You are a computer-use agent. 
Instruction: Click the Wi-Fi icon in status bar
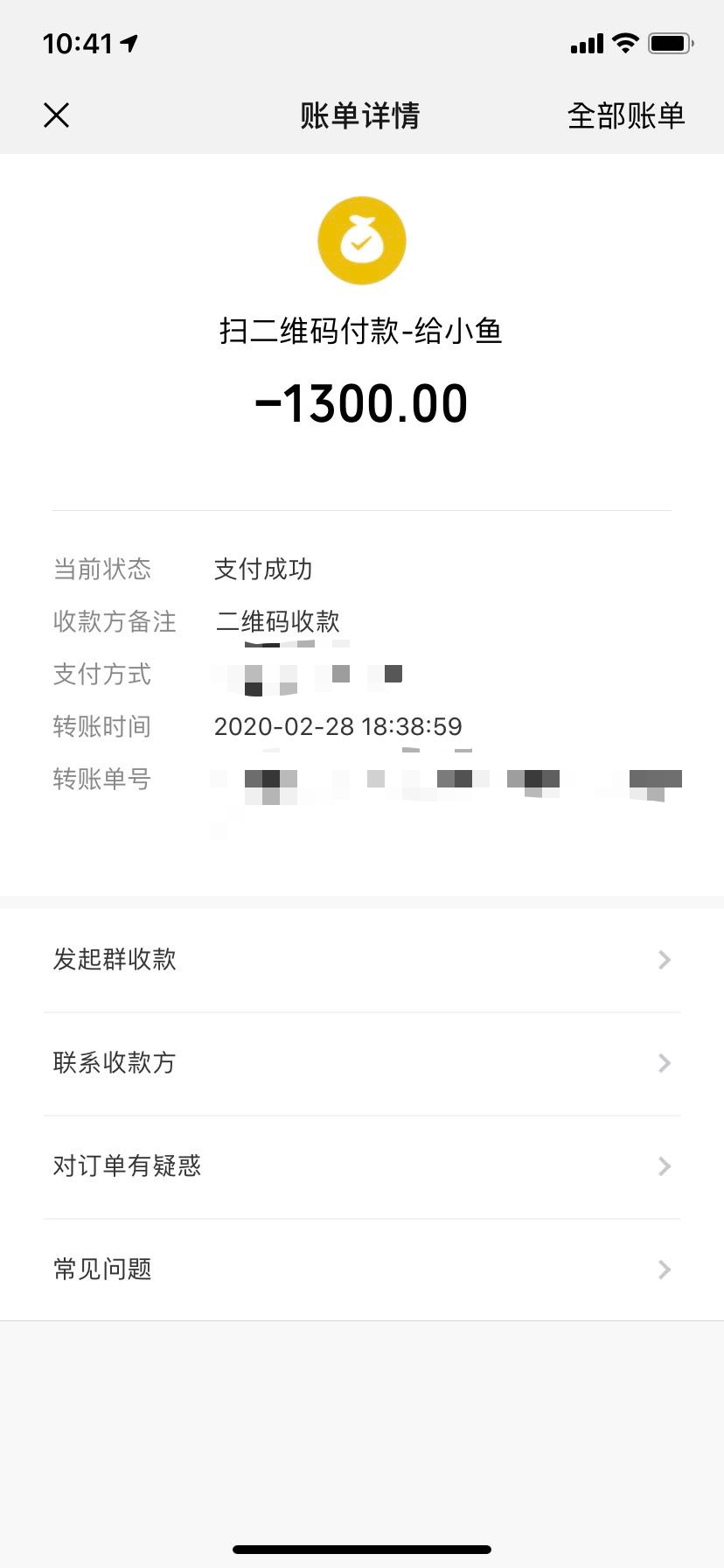point(623,42)
